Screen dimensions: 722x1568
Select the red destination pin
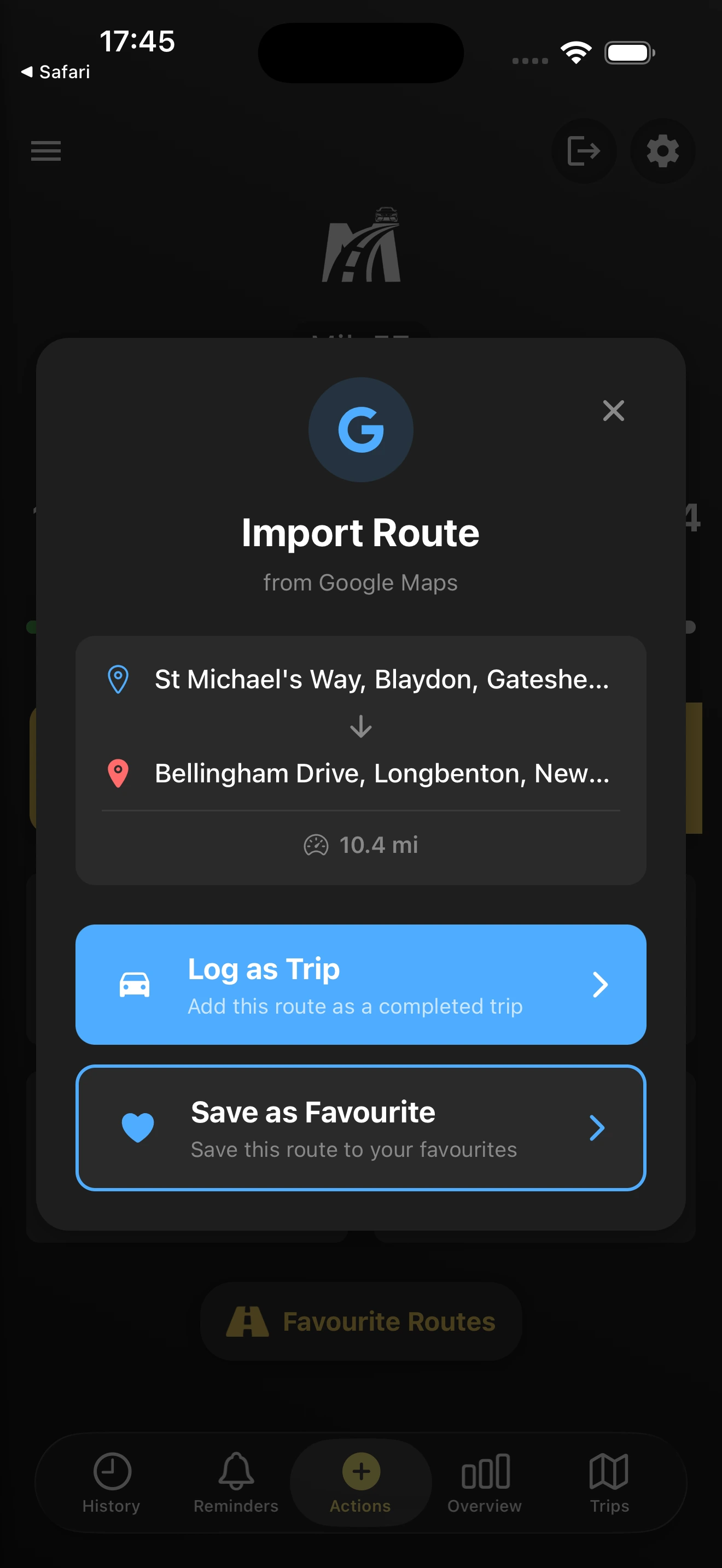(x=118, y=774)
